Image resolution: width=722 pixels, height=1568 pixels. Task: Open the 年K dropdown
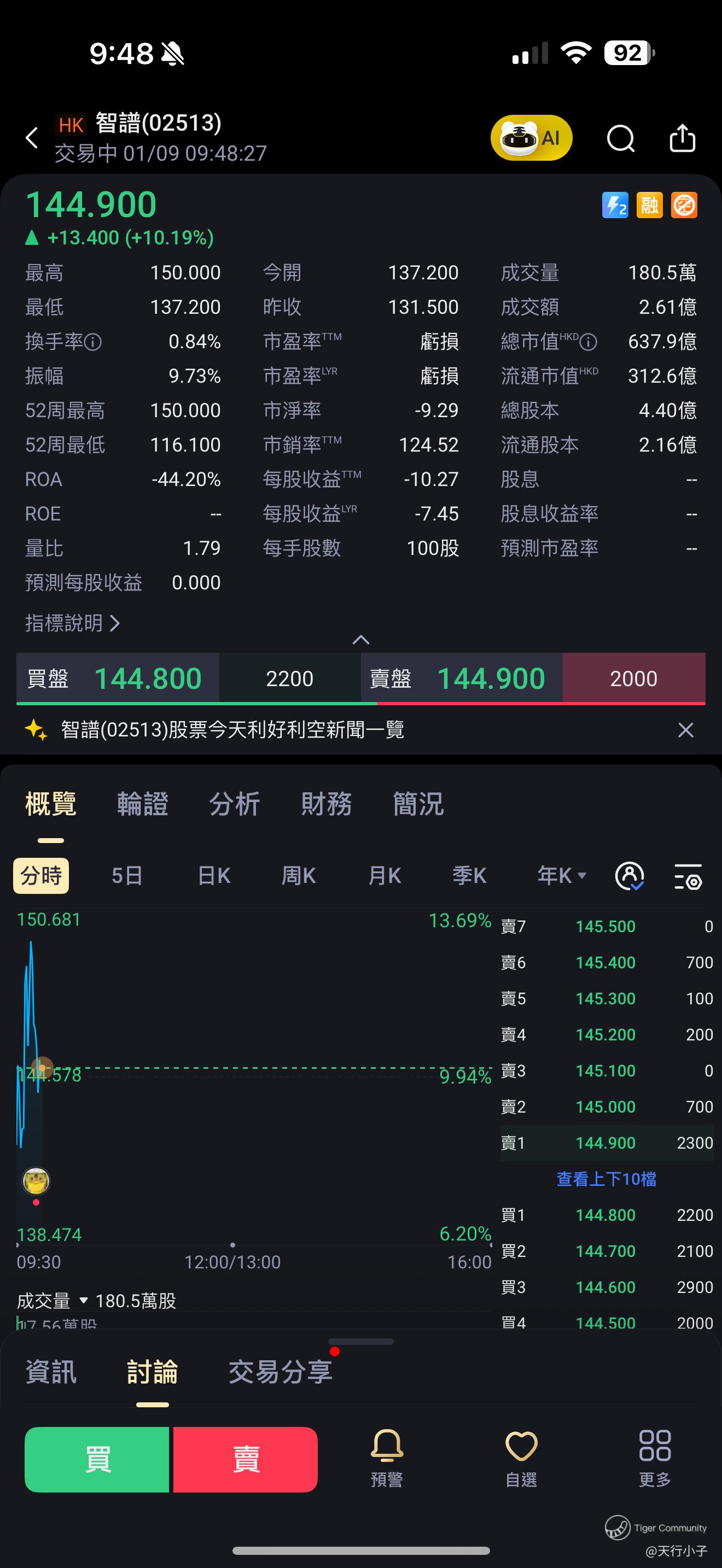point(561,876)
